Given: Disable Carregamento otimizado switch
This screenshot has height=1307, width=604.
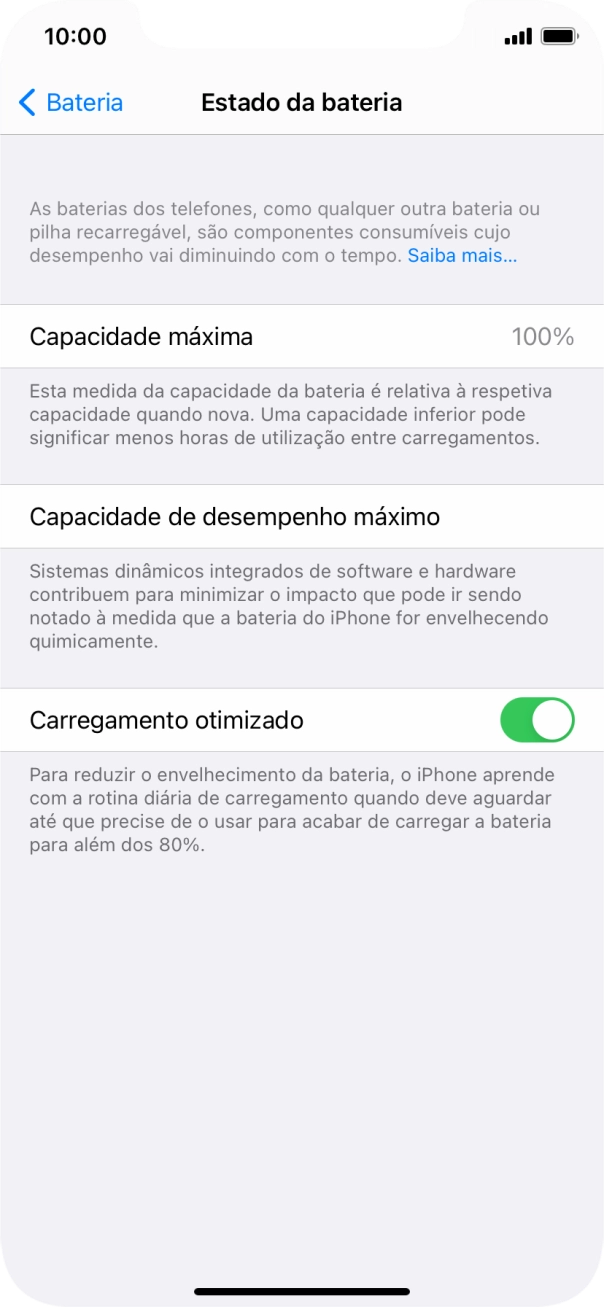Looking at the screenshot, I should pyautogui.click(x=537, y=720).
